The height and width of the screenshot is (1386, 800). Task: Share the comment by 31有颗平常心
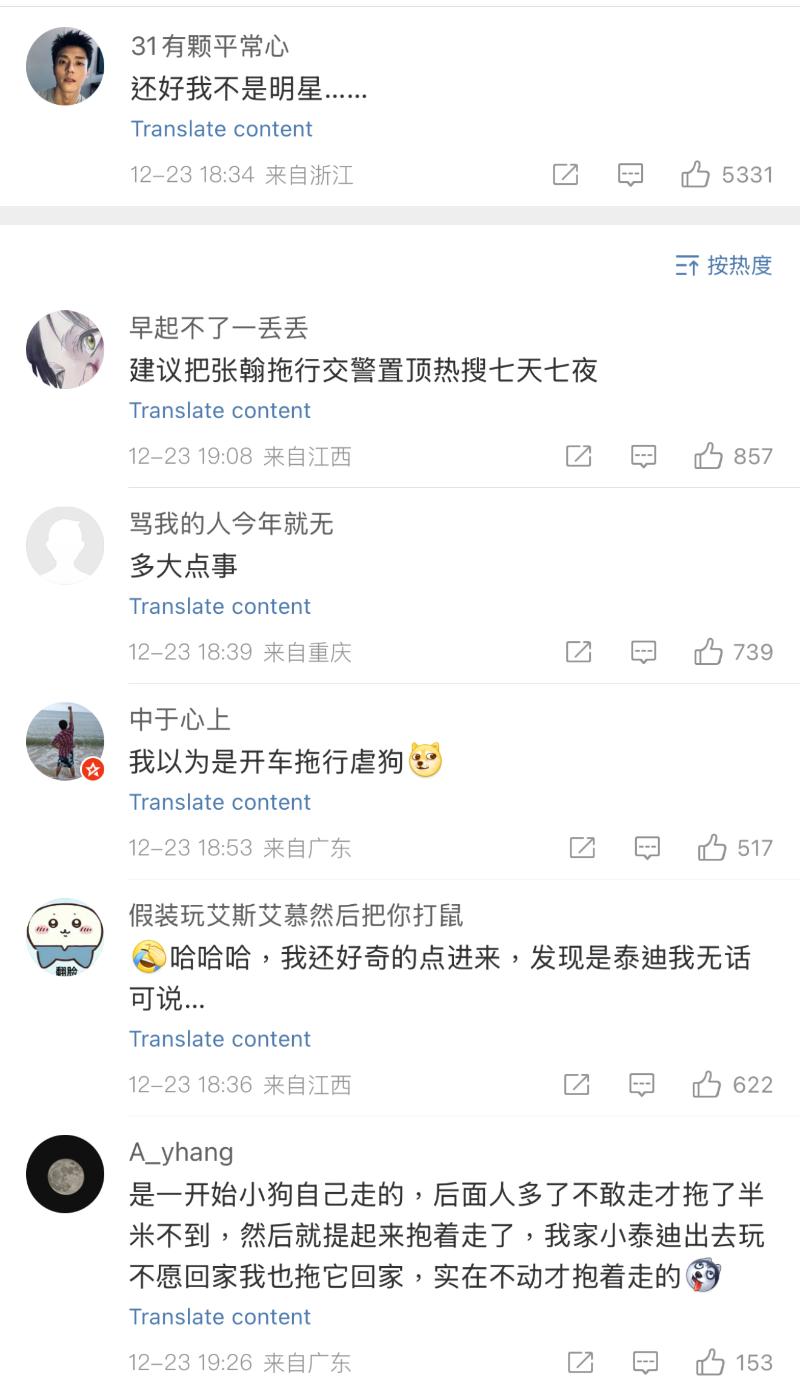click(565, 175)
